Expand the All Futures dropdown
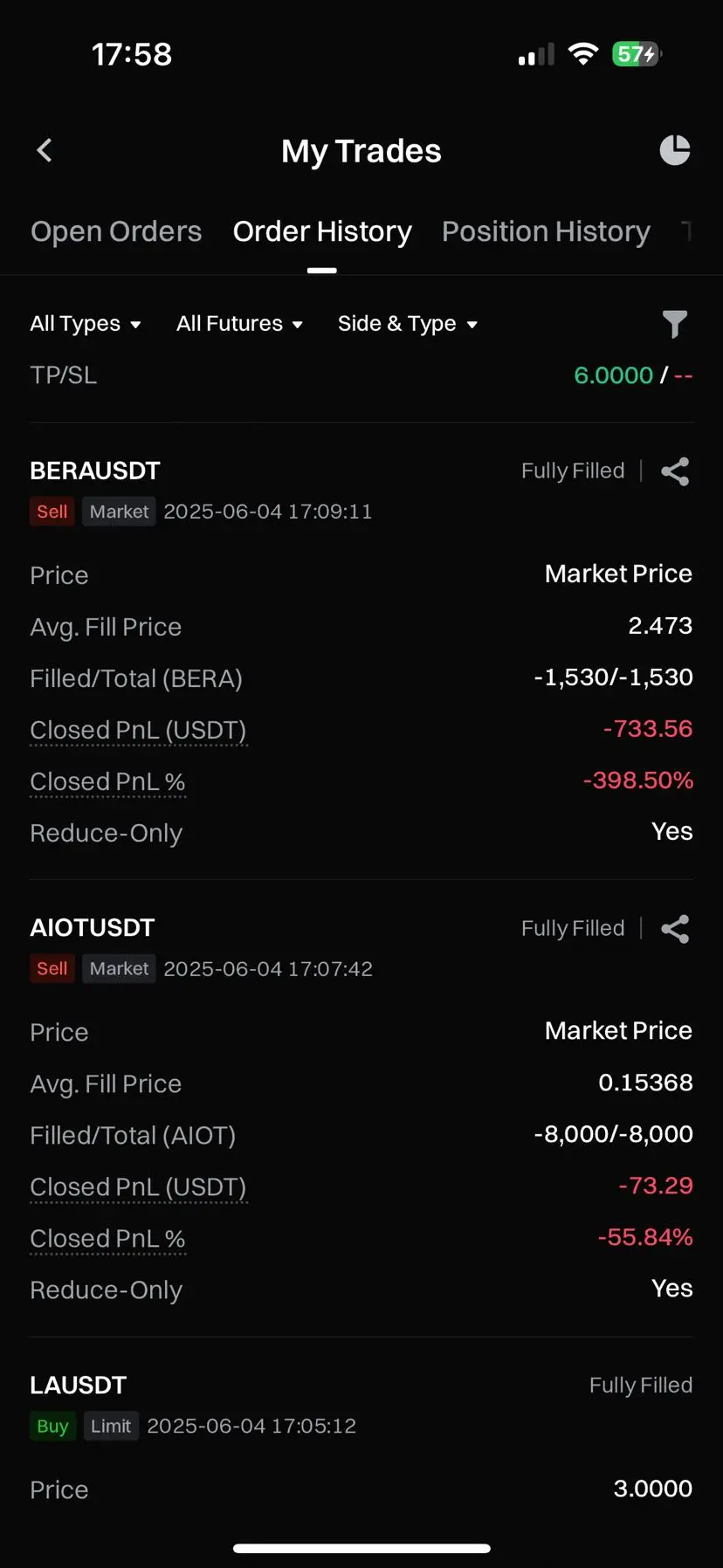This screenshot has height=1568, width=723. pos(239,324)
